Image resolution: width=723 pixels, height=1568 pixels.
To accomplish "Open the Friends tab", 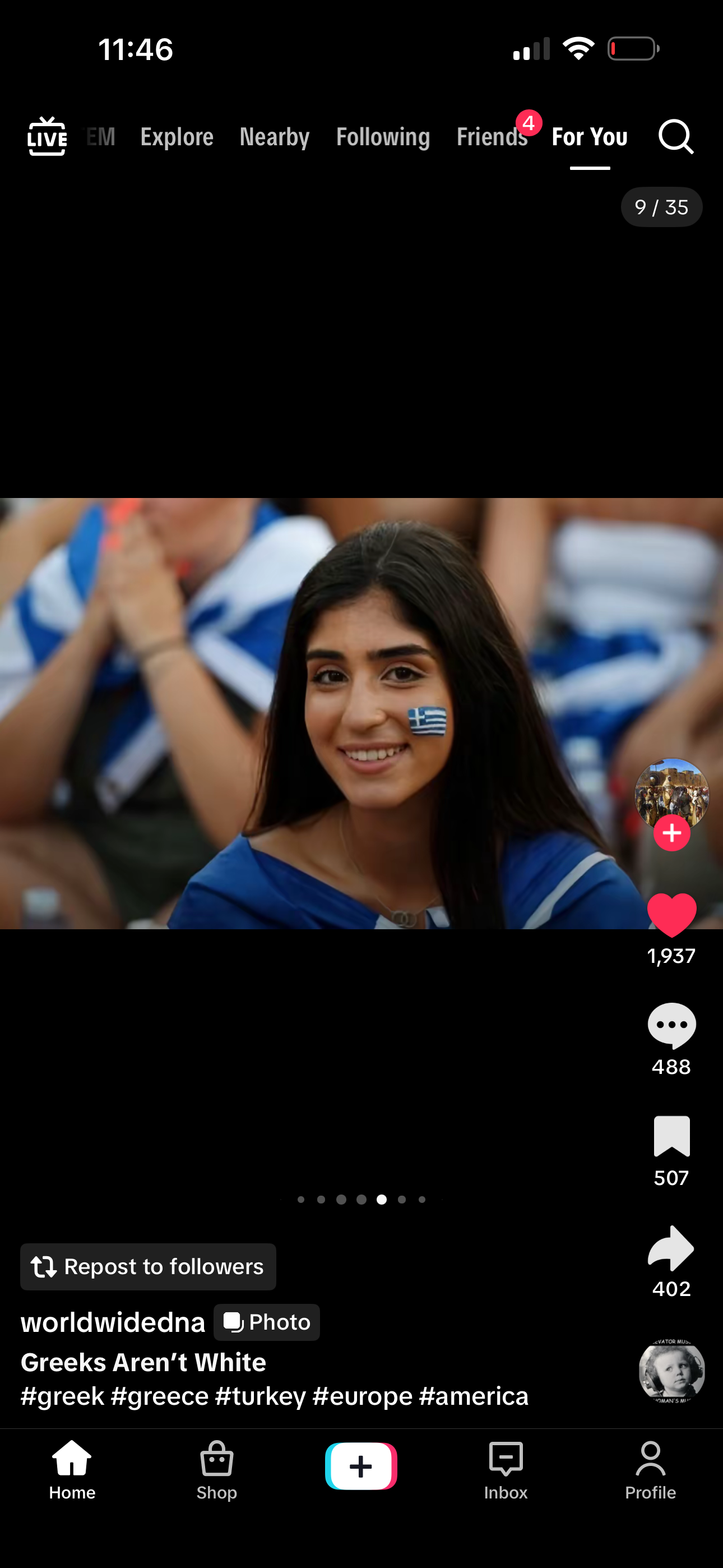I will point(492,137).
